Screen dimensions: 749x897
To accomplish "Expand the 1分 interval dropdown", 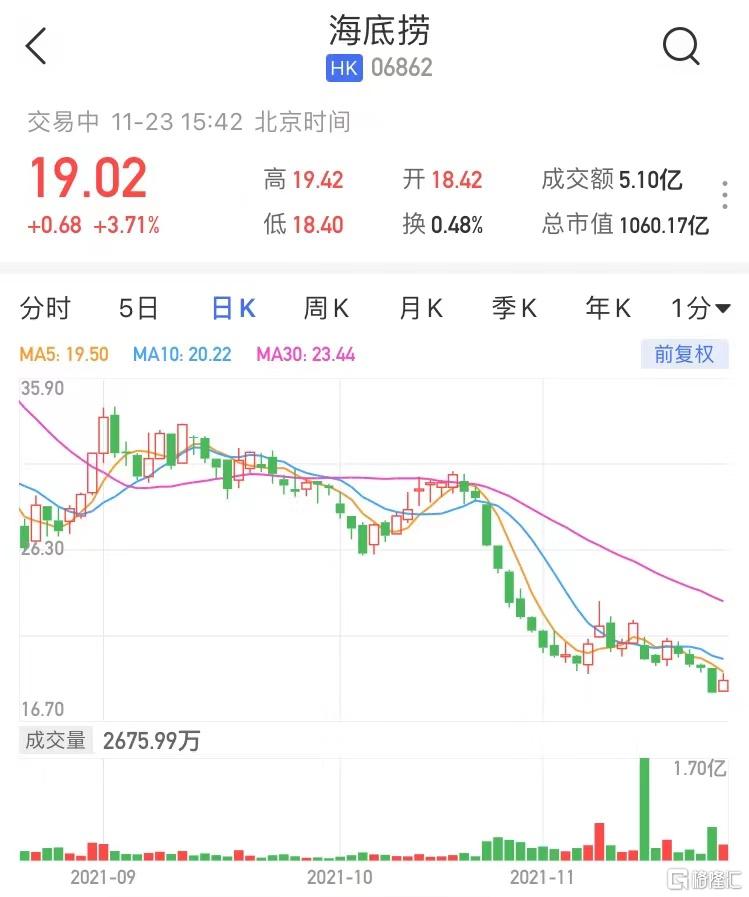I will tap(700, 309).
